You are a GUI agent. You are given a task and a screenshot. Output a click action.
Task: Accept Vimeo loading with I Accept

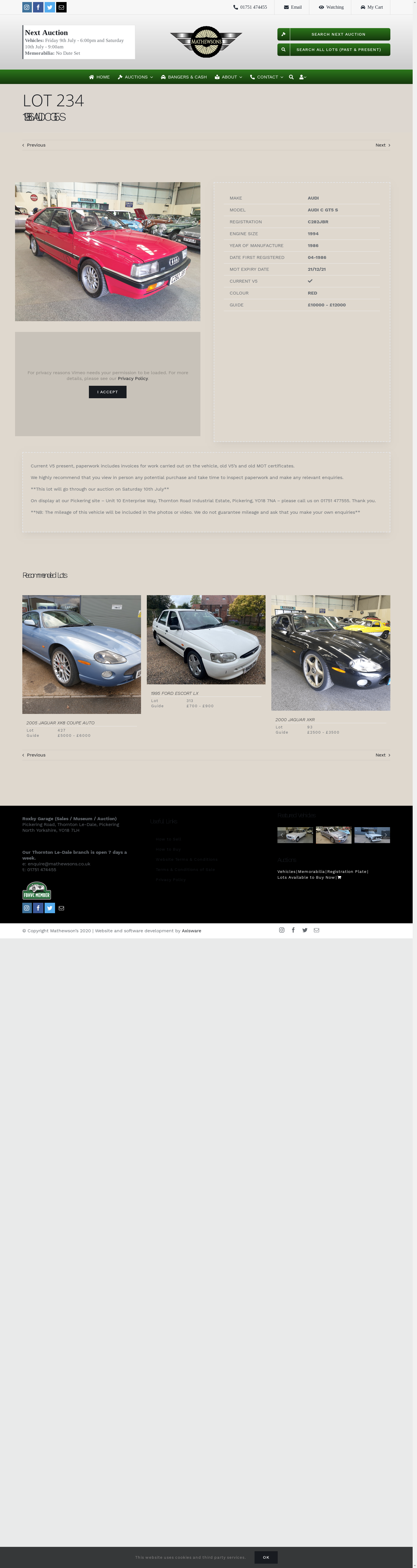pos(108,392)
